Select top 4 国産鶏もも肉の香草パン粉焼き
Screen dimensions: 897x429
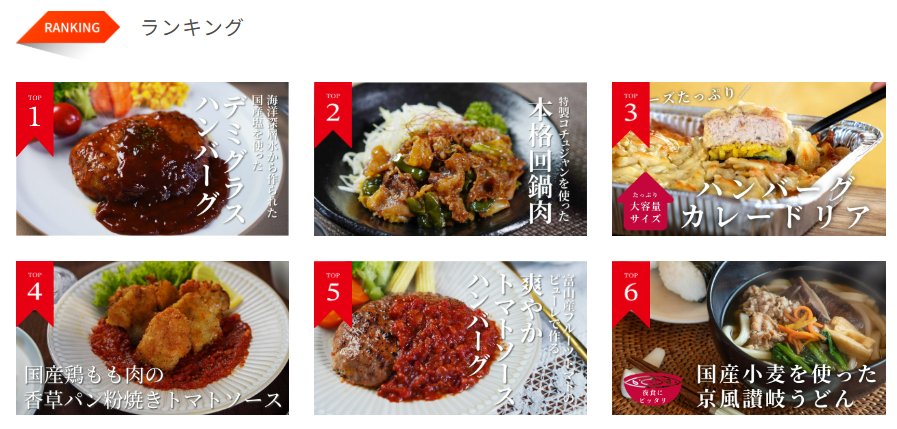pos(152,338)
